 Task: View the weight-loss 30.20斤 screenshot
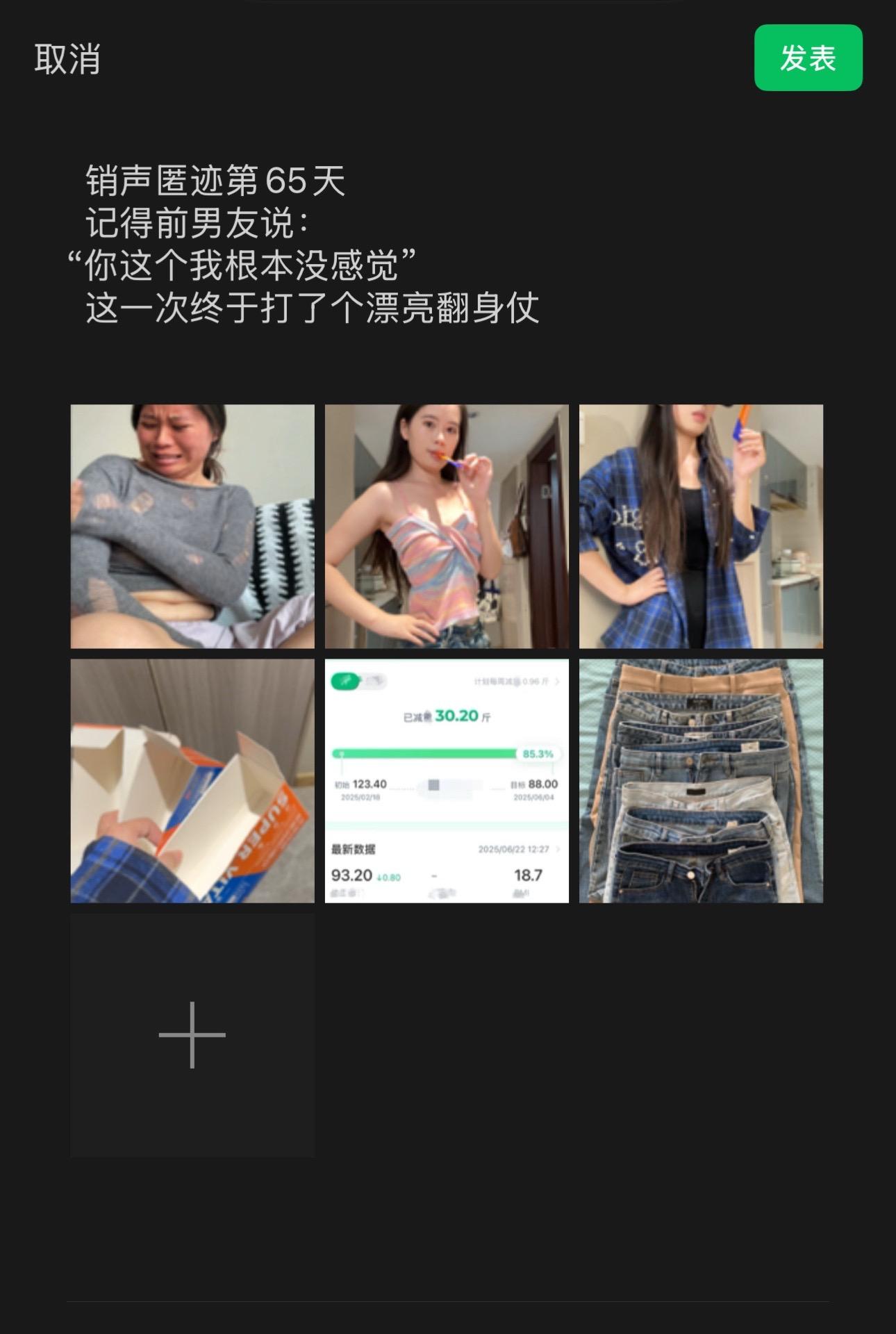[447, 781]
